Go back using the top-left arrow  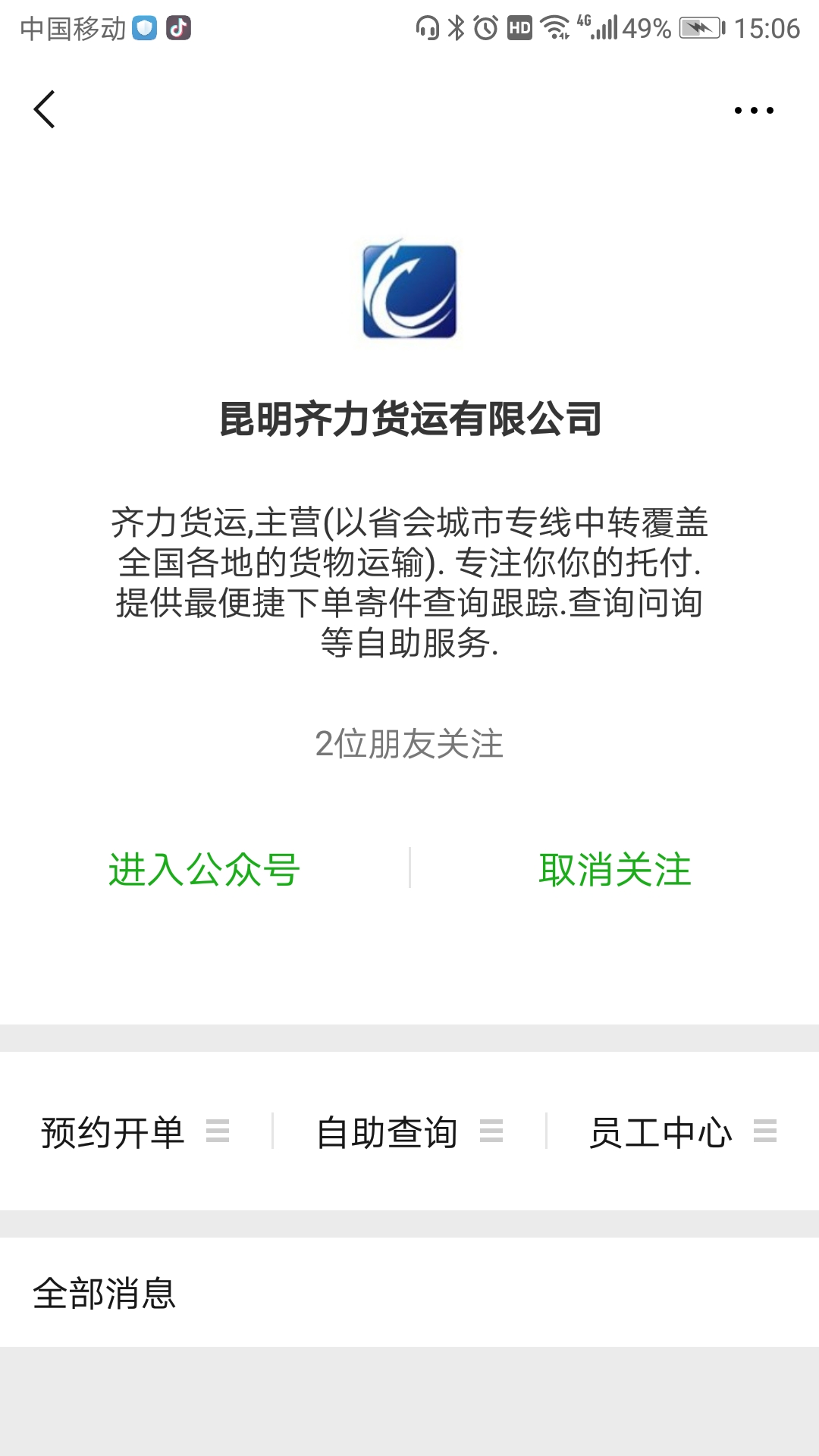(45, 110)
